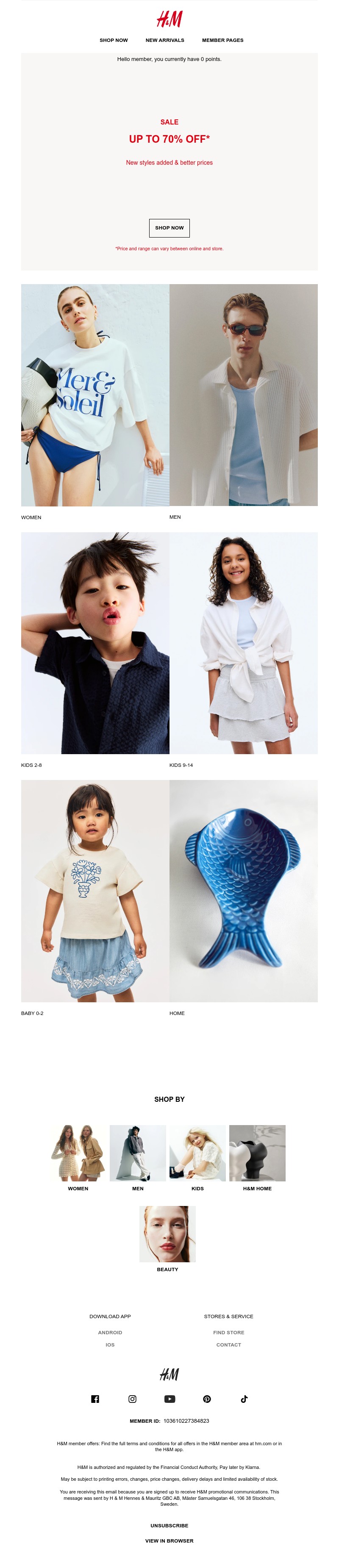Shop by KIDS category thumbnail
The width and height of the screenshot is (339, 1568).
point(197,1153)
